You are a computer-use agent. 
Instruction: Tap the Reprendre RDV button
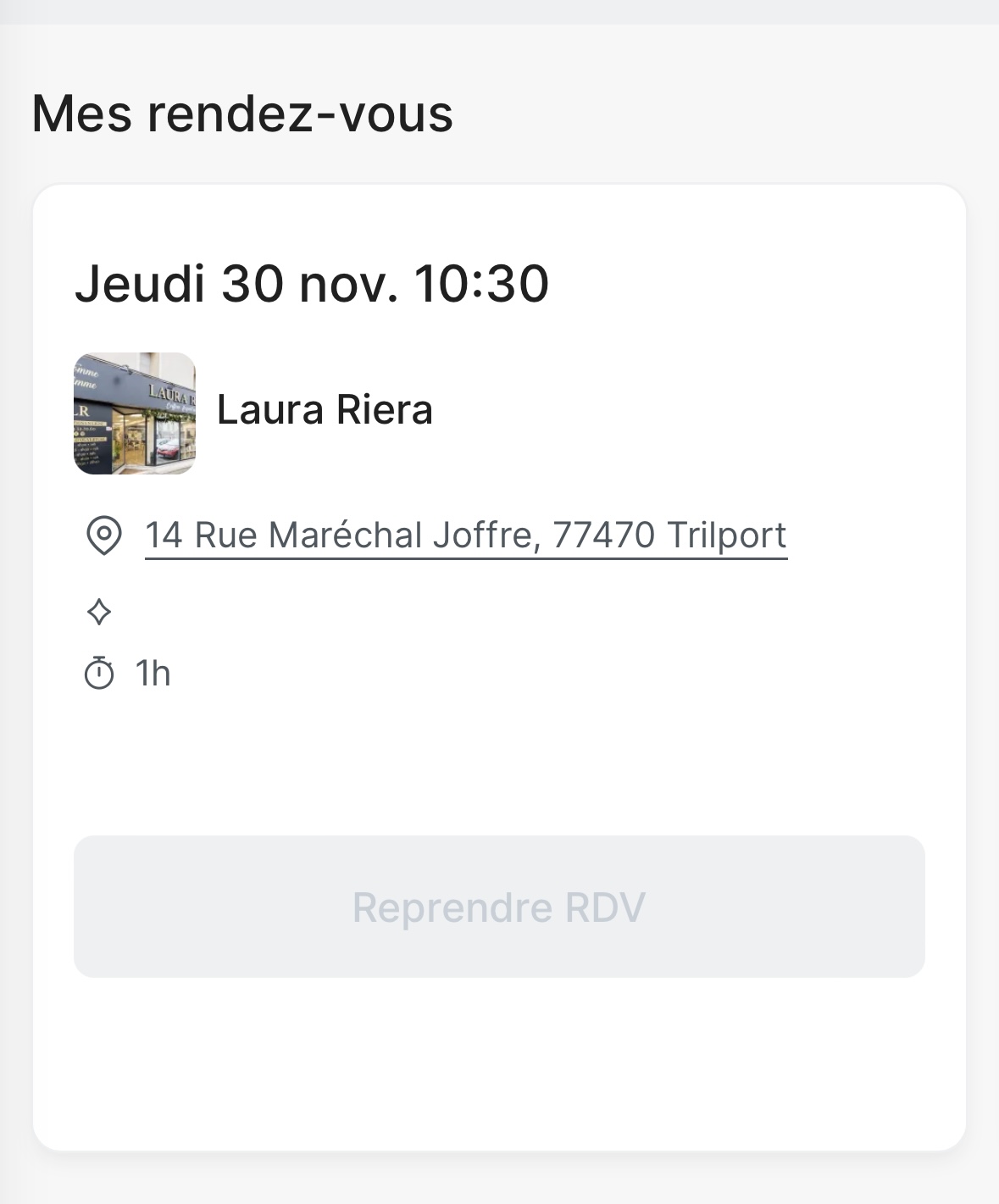coord(499,907)
